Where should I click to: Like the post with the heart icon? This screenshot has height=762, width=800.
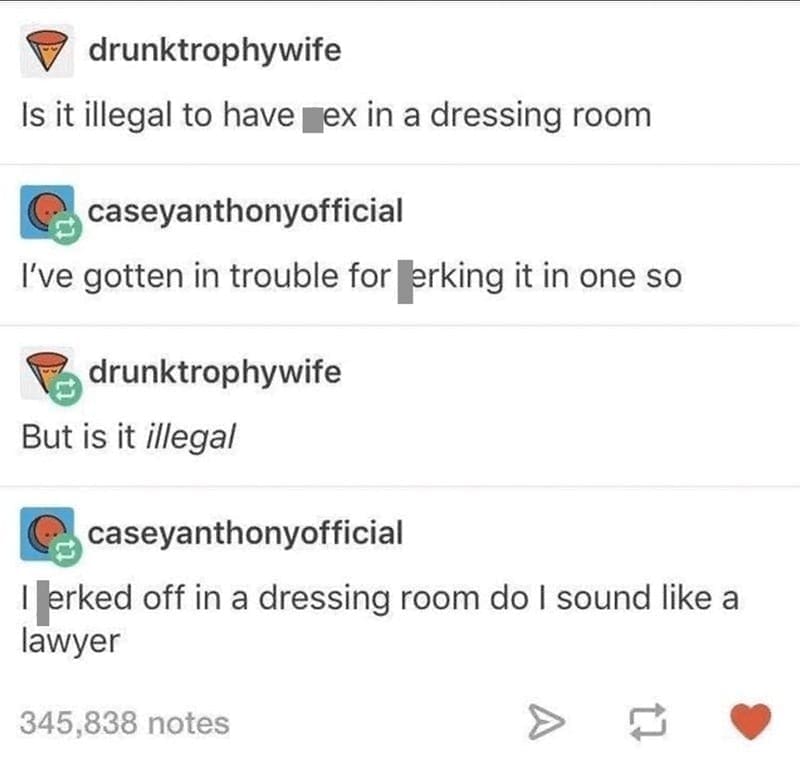[750, 722]
